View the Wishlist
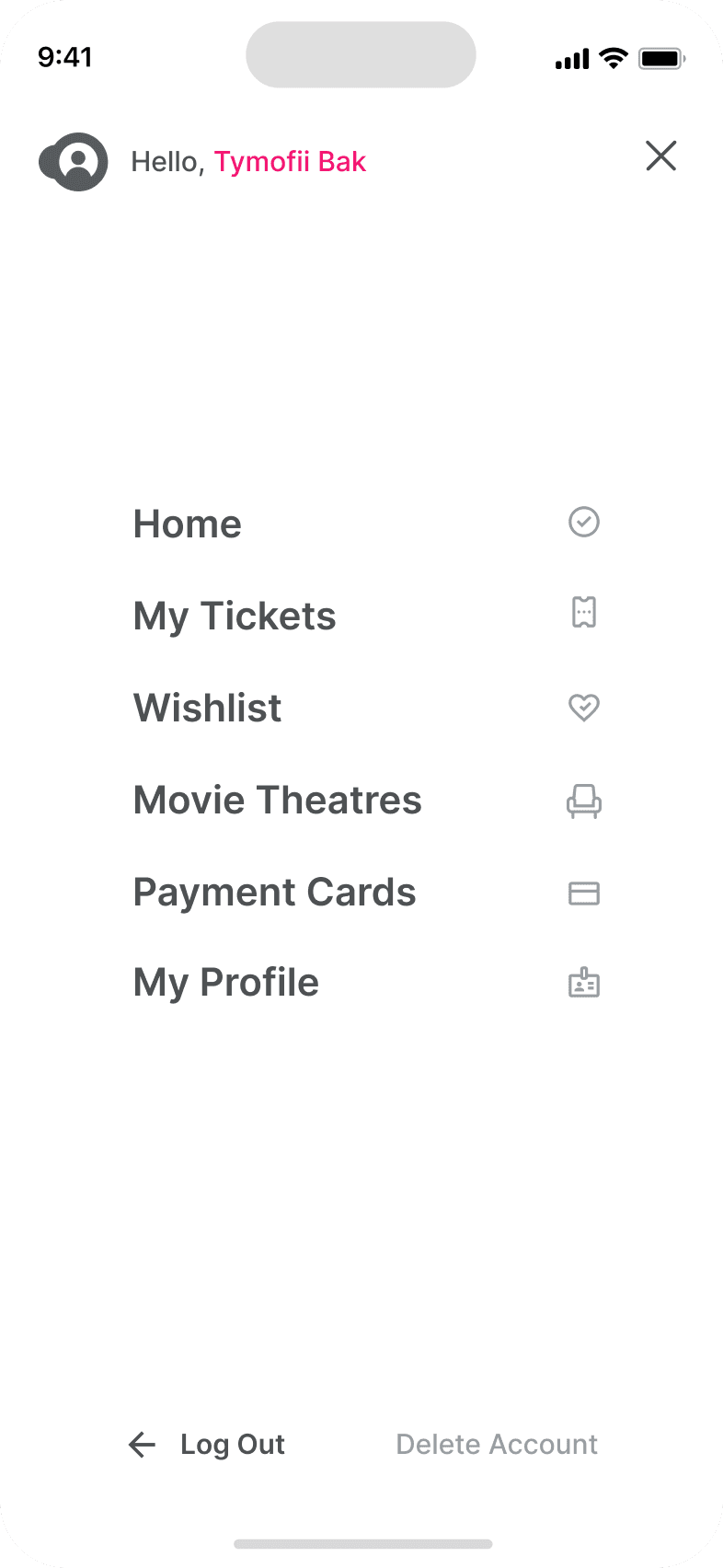The height and width of the screenshot is (1568, 723). [208, 708]
